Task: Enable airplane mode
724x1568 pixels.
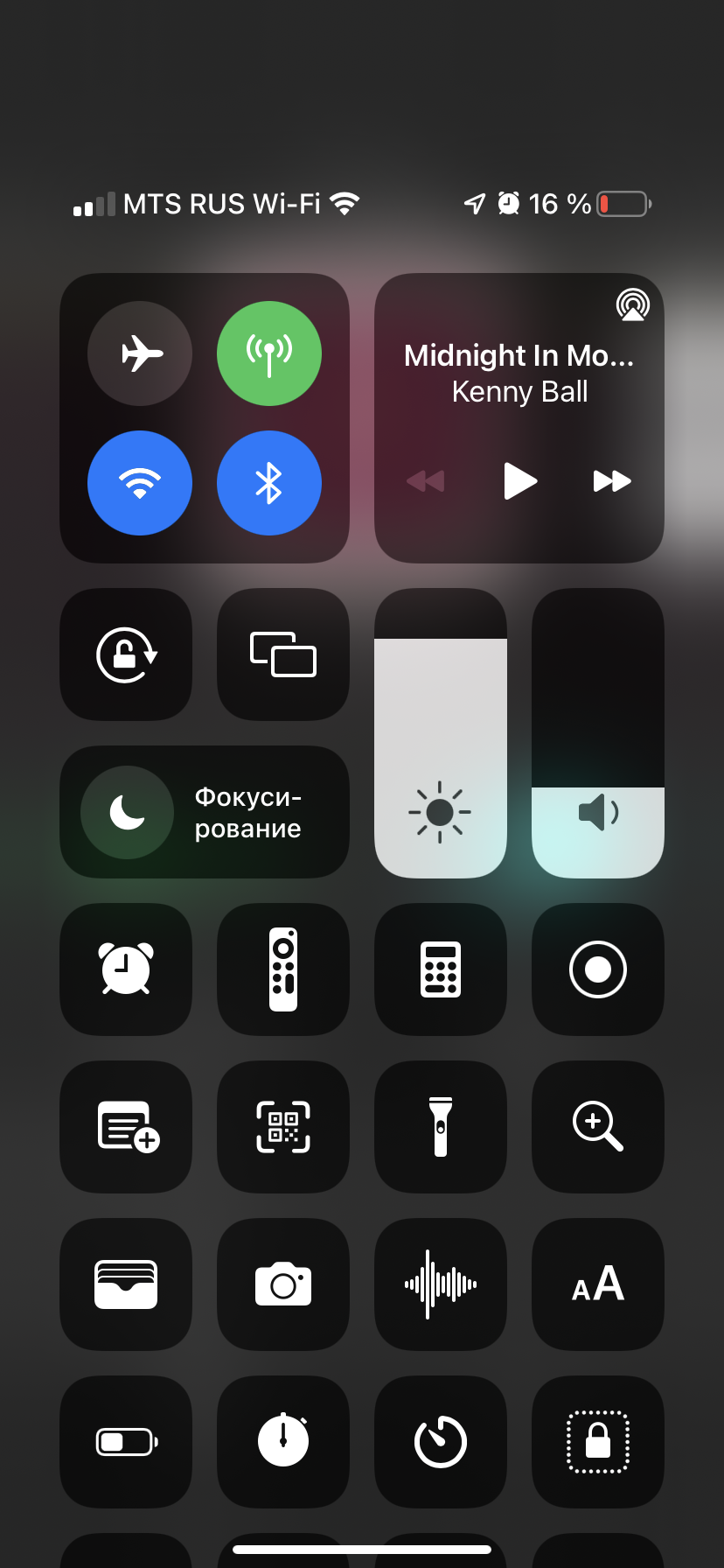Action: pyautogui.click(x=140, y=353)
